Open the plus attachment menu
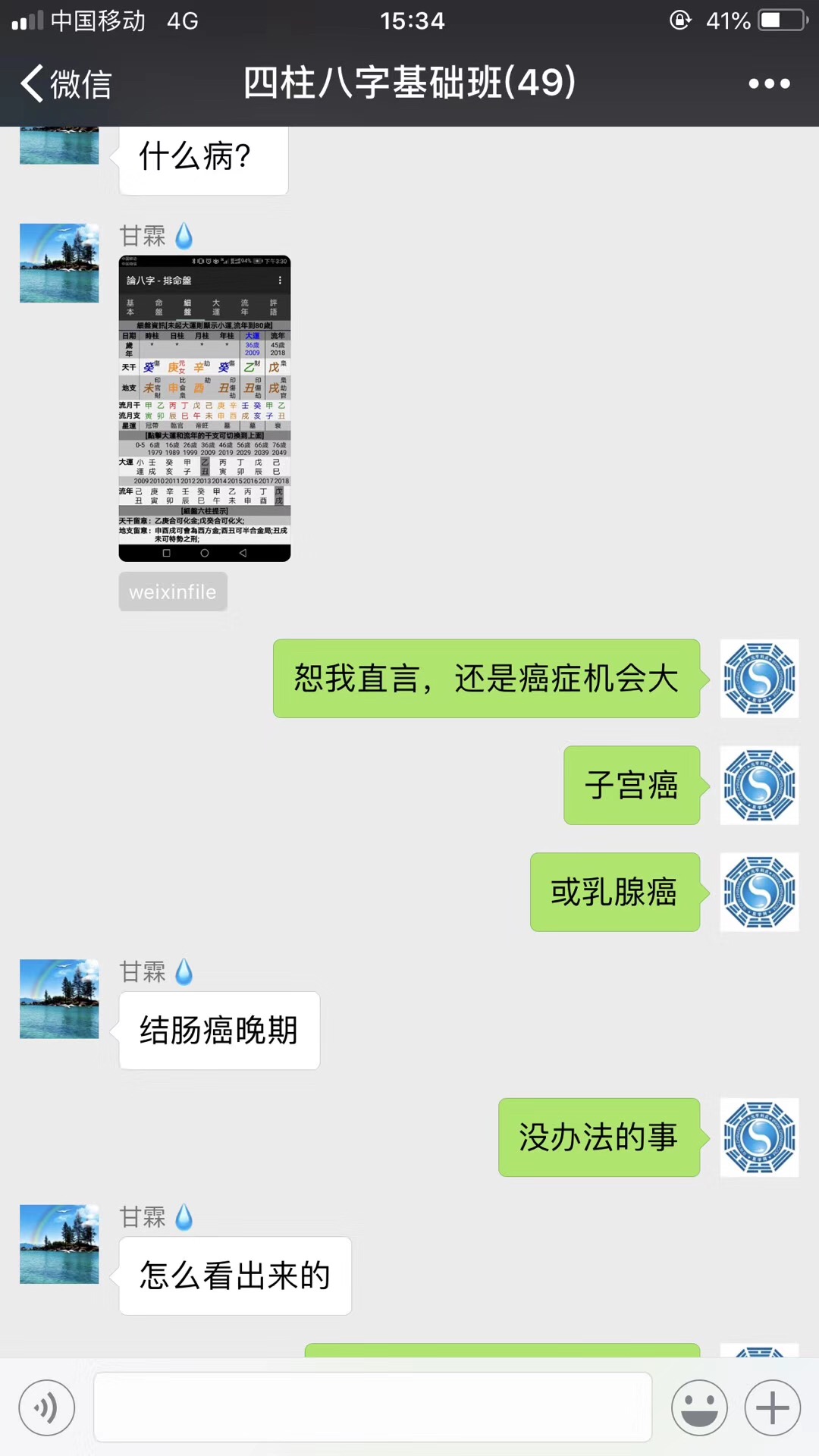This screenshot has width=819, height=1456. click(773, 1408)
